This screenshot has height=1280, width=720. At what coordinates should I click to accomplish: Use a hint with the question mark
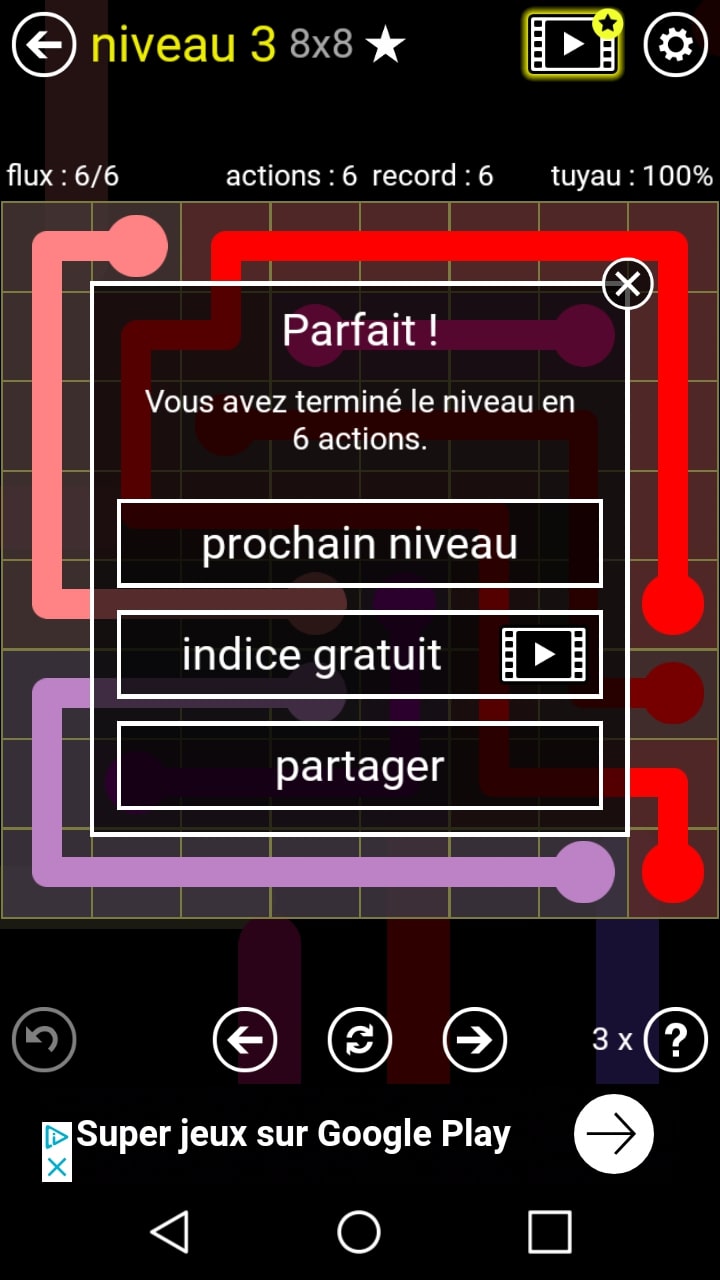675,1040
